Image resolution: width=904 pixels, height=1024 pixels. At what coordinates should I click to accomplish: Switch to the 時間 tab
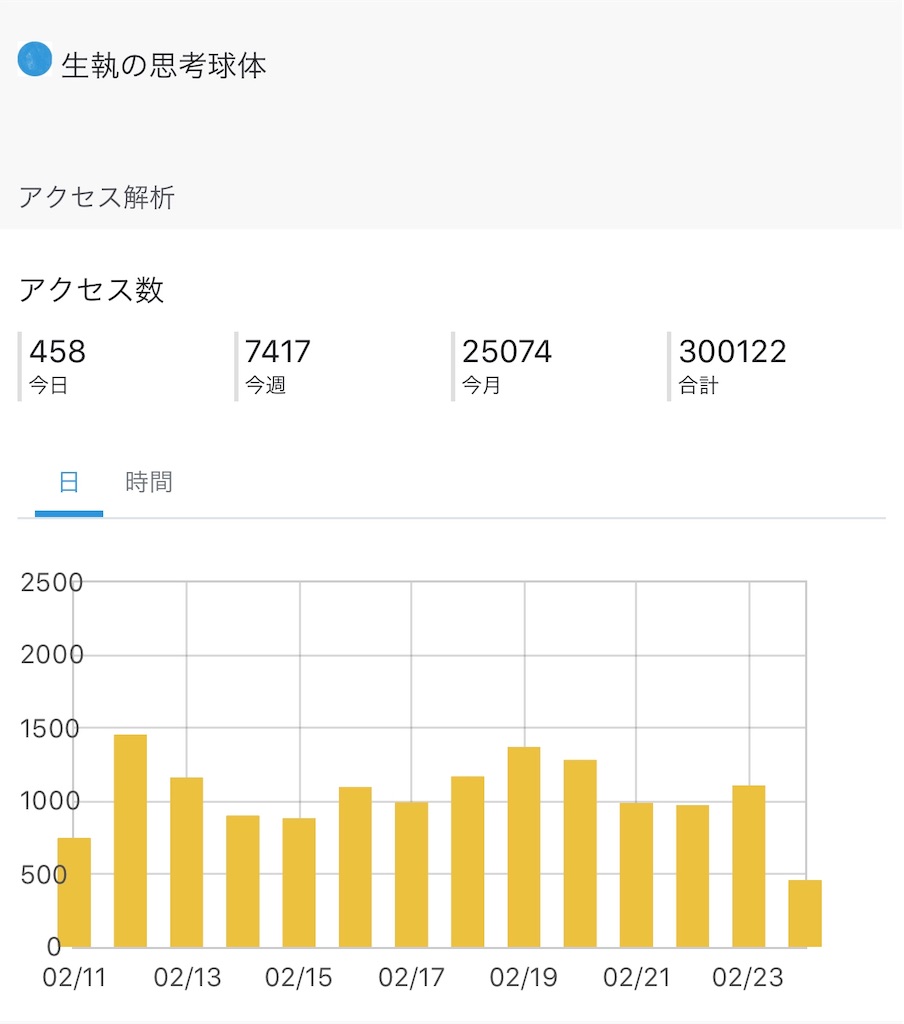[x=149, y=482]
